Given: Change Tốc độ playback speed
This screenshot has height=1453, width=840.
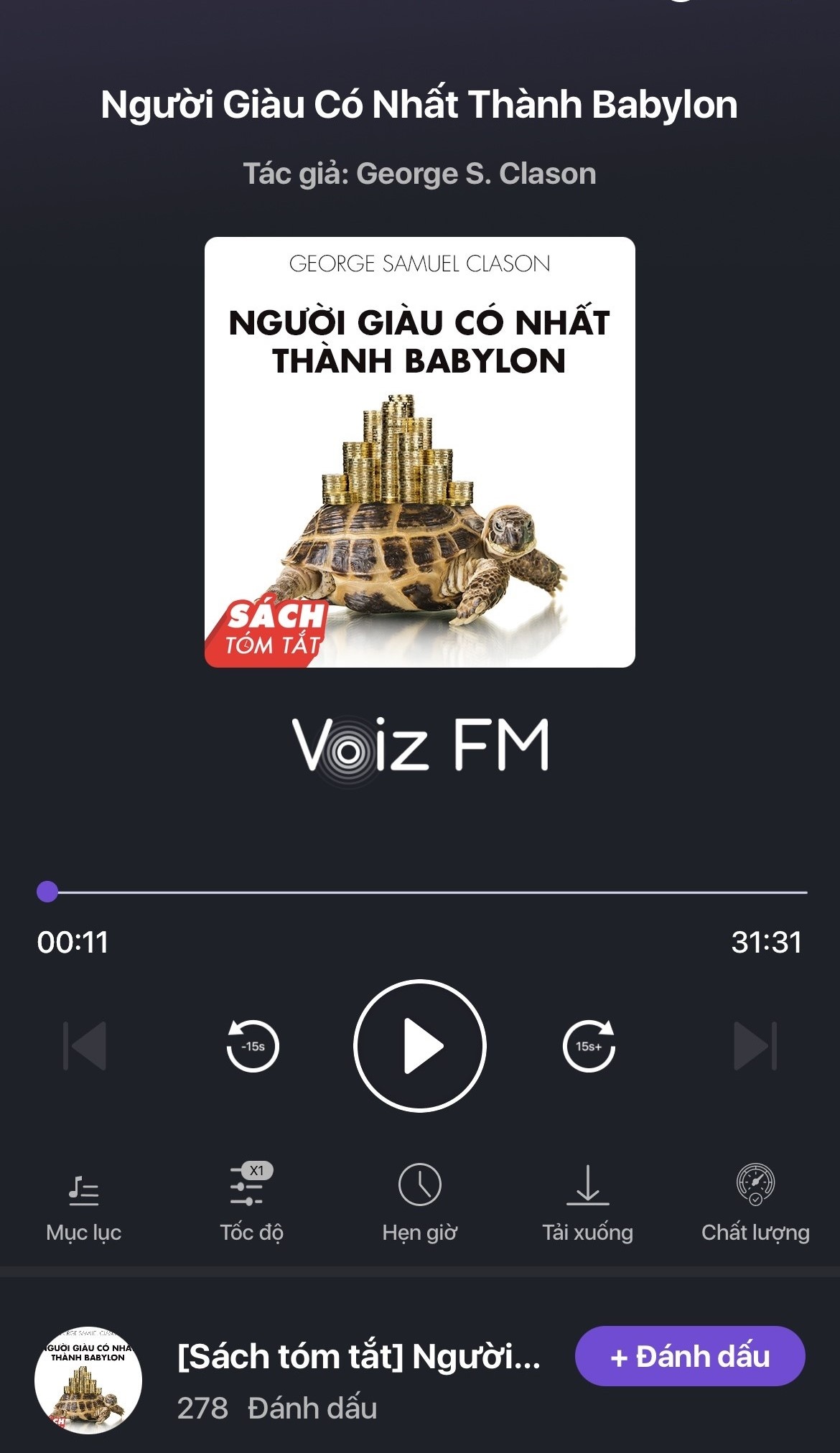Looking at the screenshot, I should (251, 1202).
